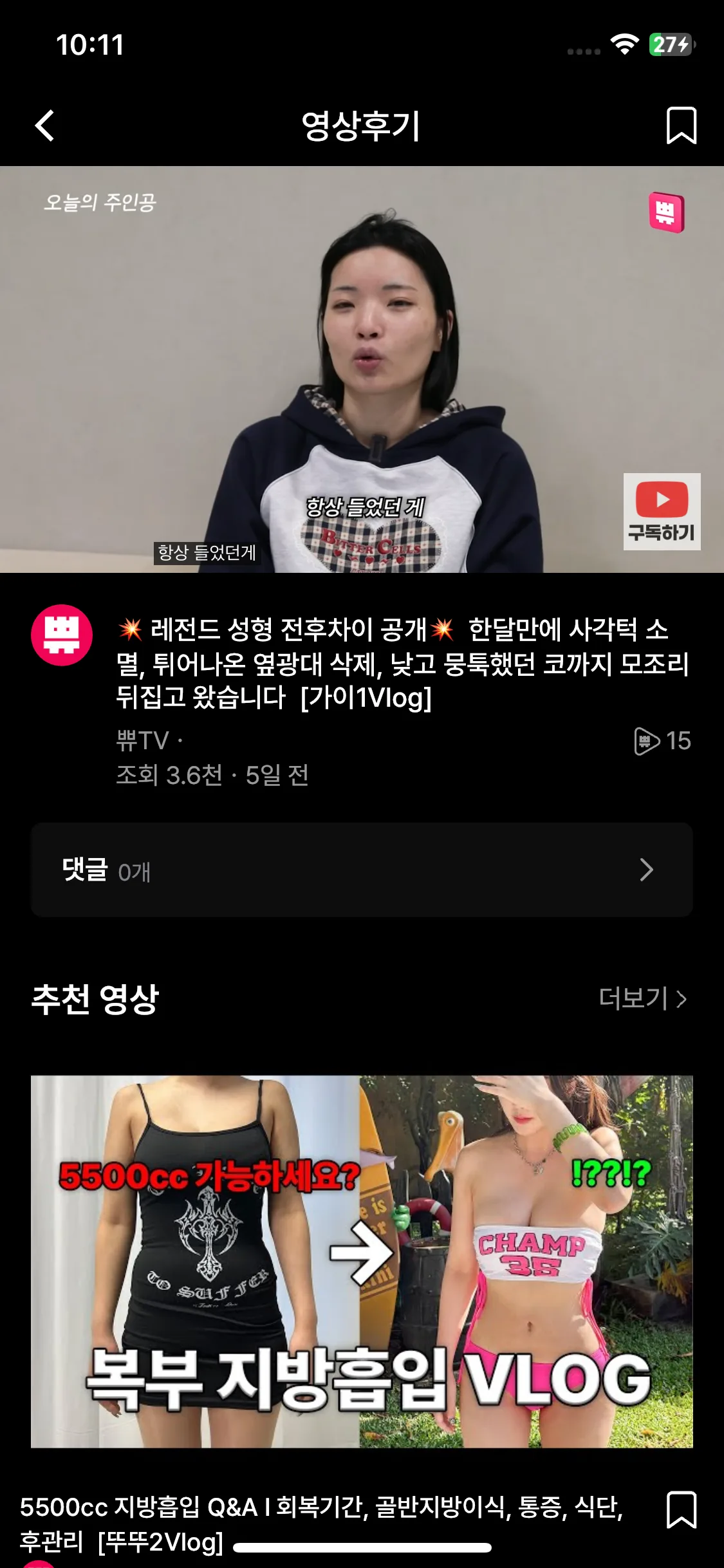724x1568 pixels.
Task: Open the 댓글 0개 comments row
Action: coord(362,870)
